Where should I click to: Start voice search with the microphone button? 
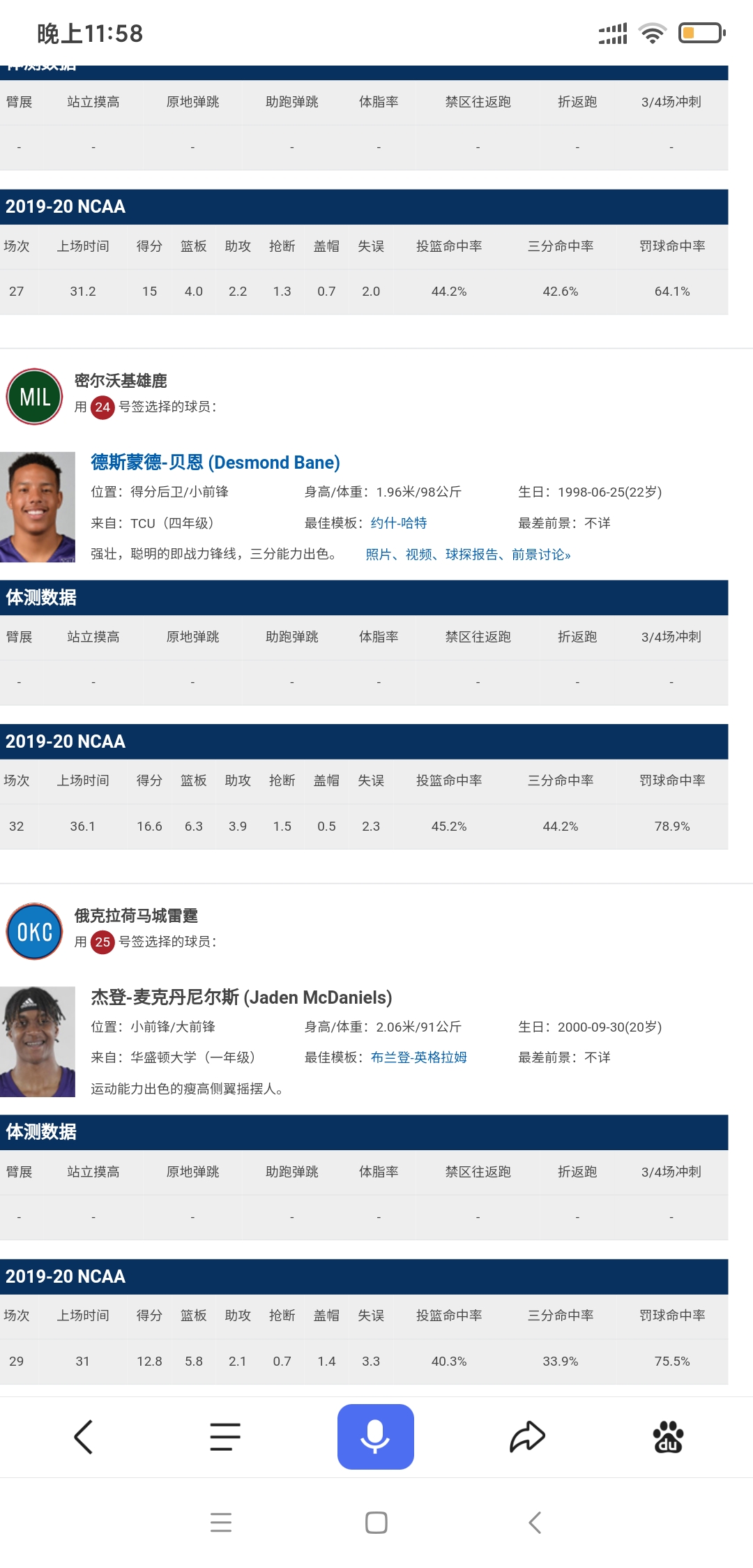click(376, 1437)
